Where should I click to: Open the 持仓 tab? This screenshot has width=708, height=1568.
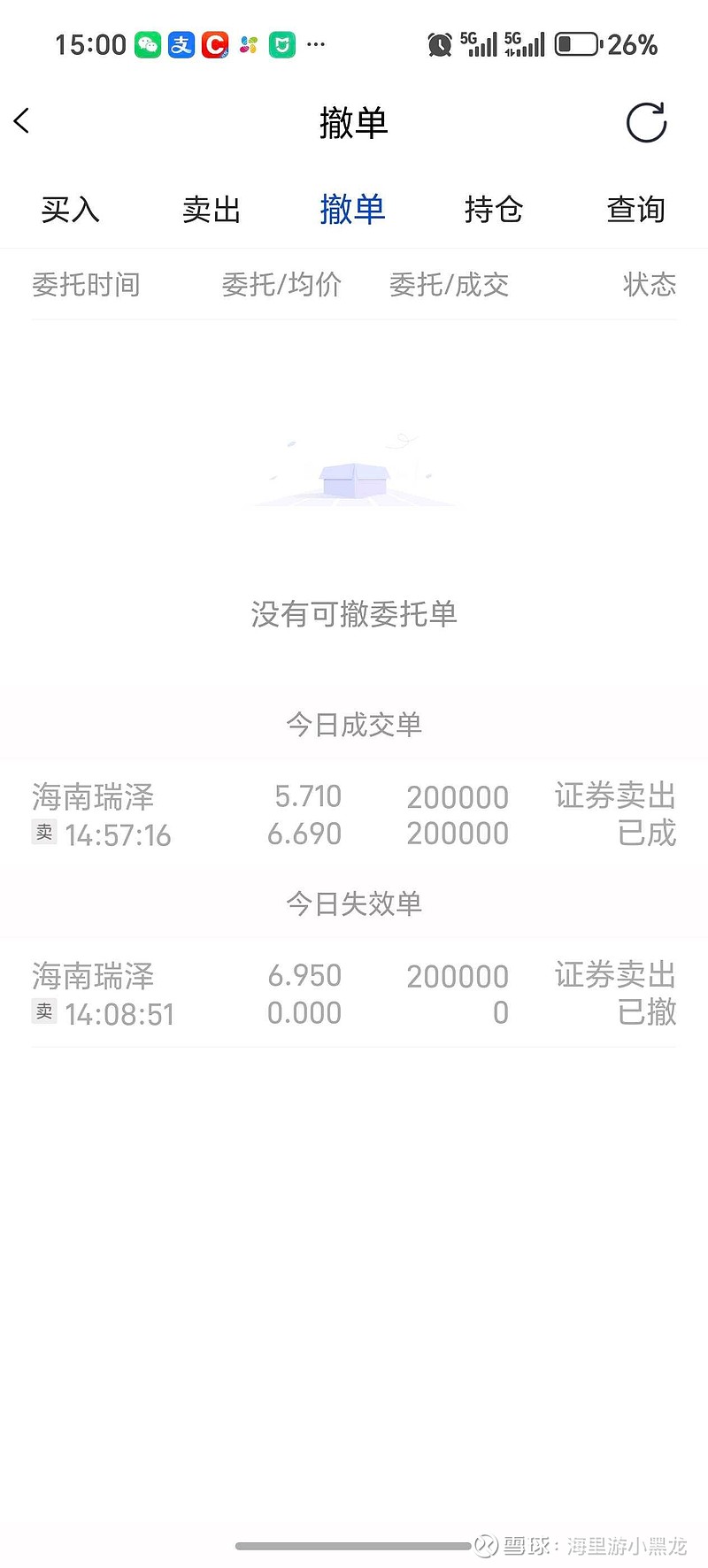pos(495,210)
